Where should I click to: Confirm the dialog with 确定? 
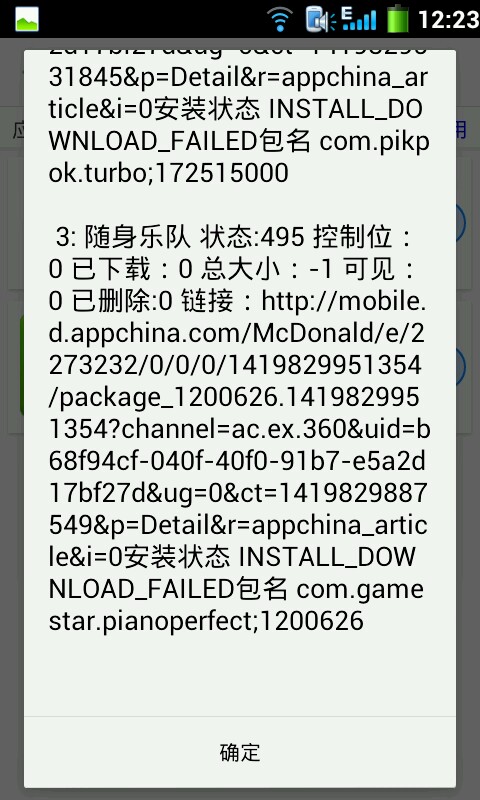click(x=240, y=752)
